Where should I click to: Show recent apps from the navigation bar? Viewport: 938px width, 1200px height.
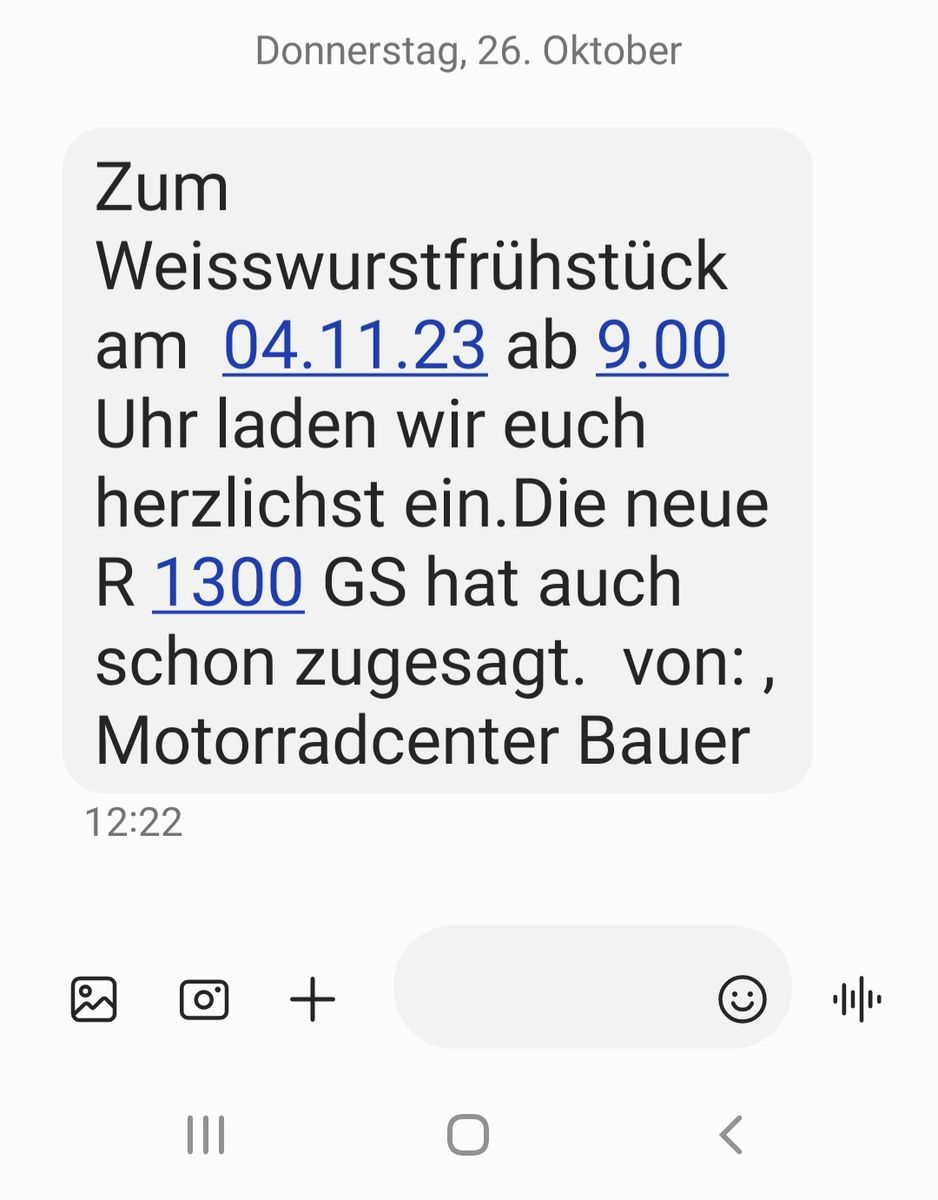tap(206, 1135)
